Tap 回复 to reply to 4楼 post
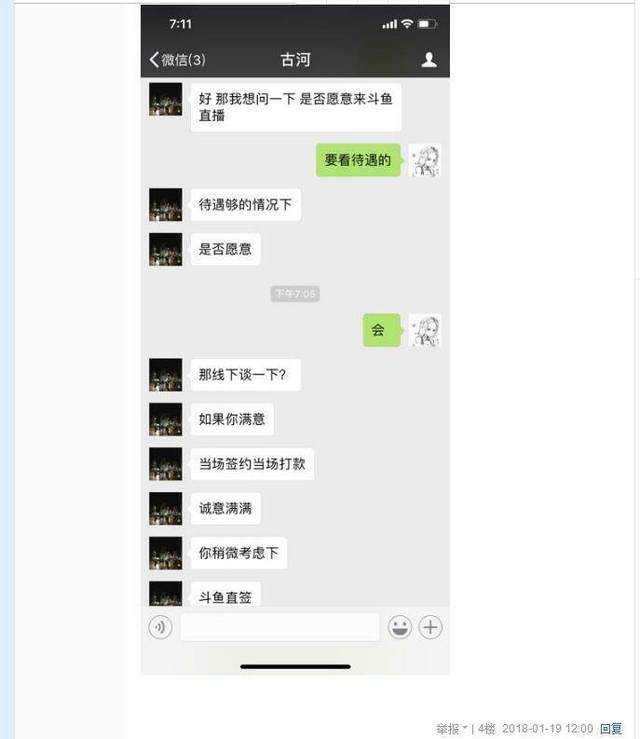 [x=611, y=729]
